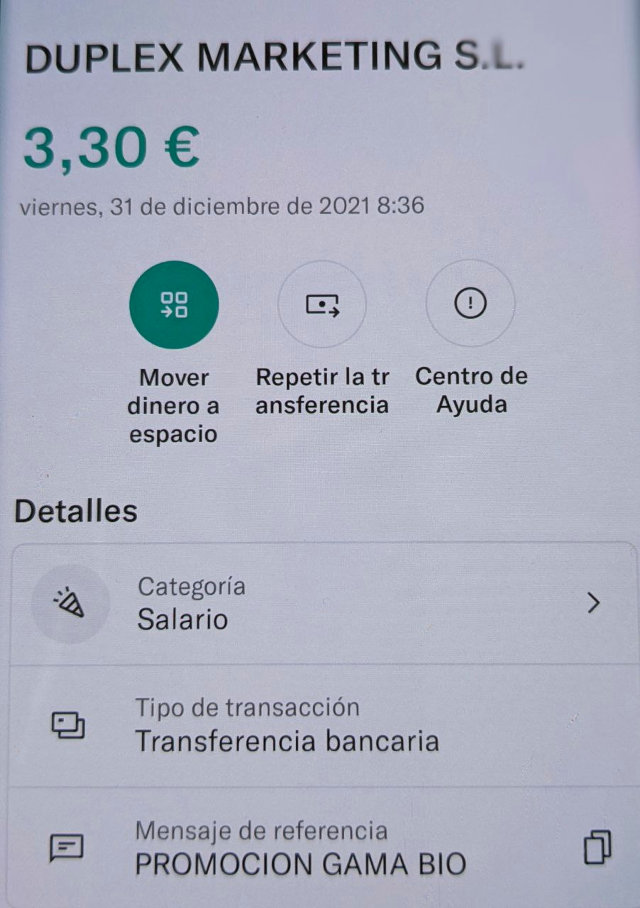This screenshot has width=640, height=908.
Task: Tap Mover dinero a espacio button
Action: (174, 305)
